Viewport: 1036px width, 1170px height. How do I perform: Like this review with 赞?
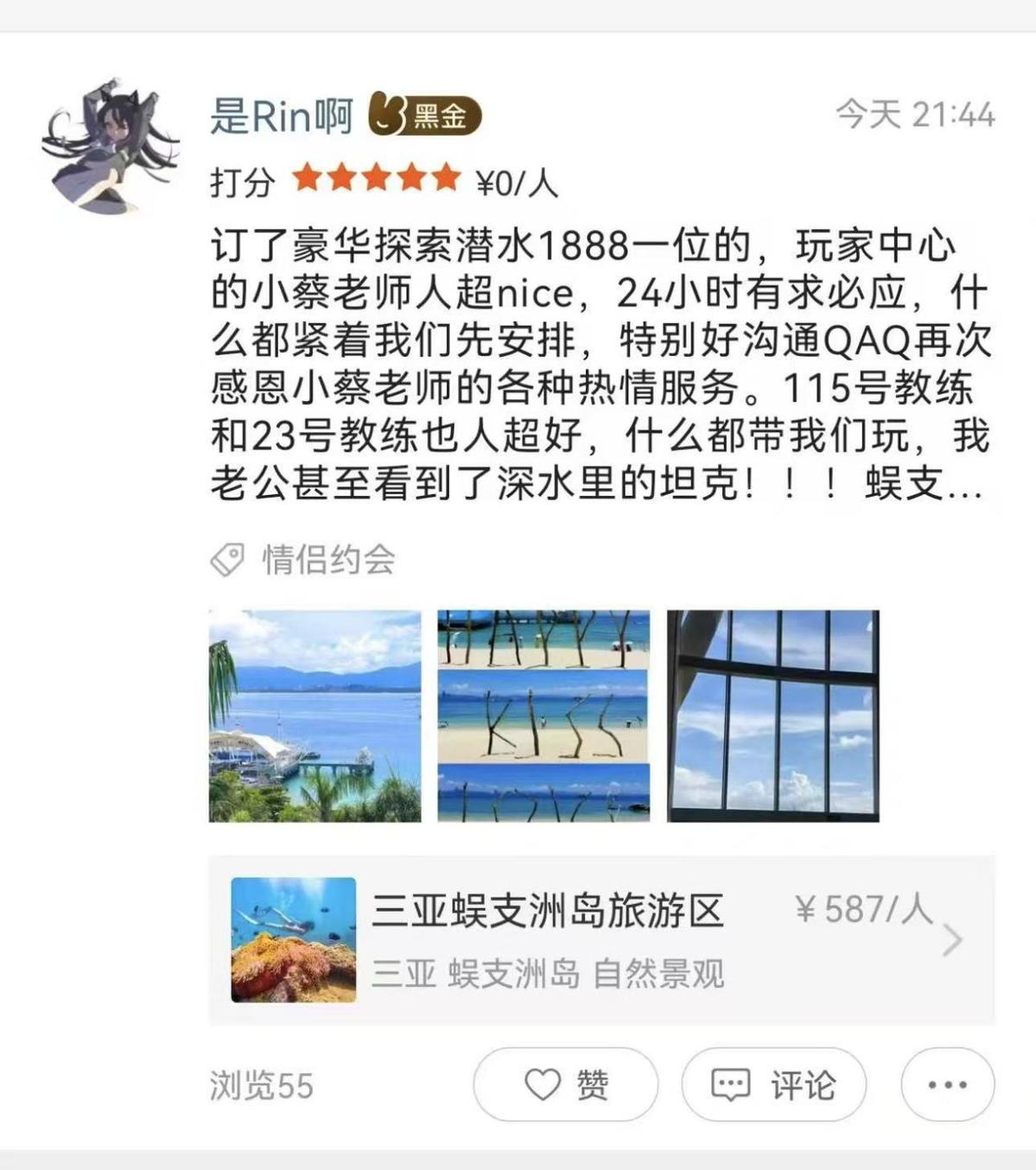(x=566, y=1084)
